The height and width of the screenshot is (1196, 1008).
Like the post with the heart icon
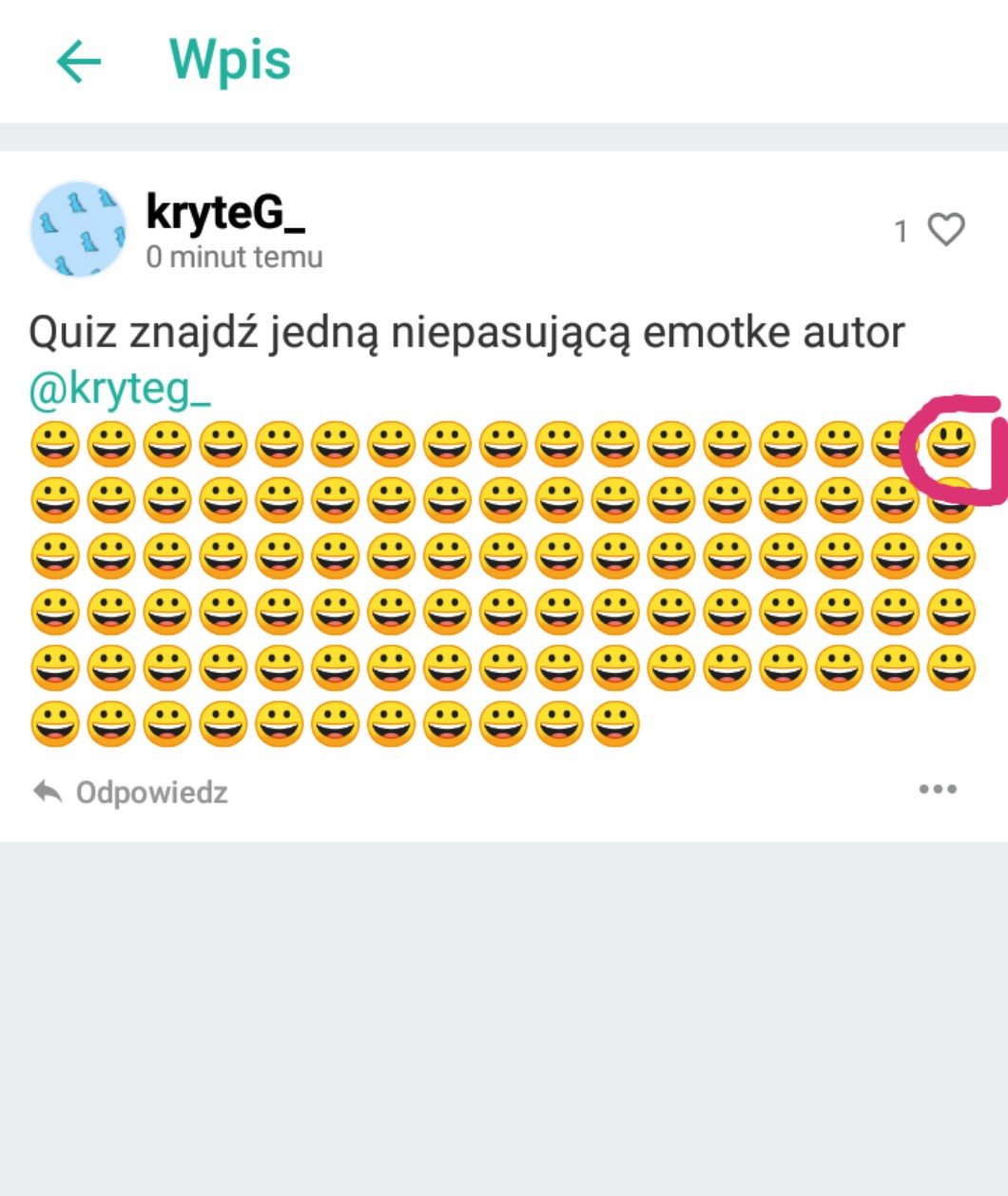click(945, 230)
